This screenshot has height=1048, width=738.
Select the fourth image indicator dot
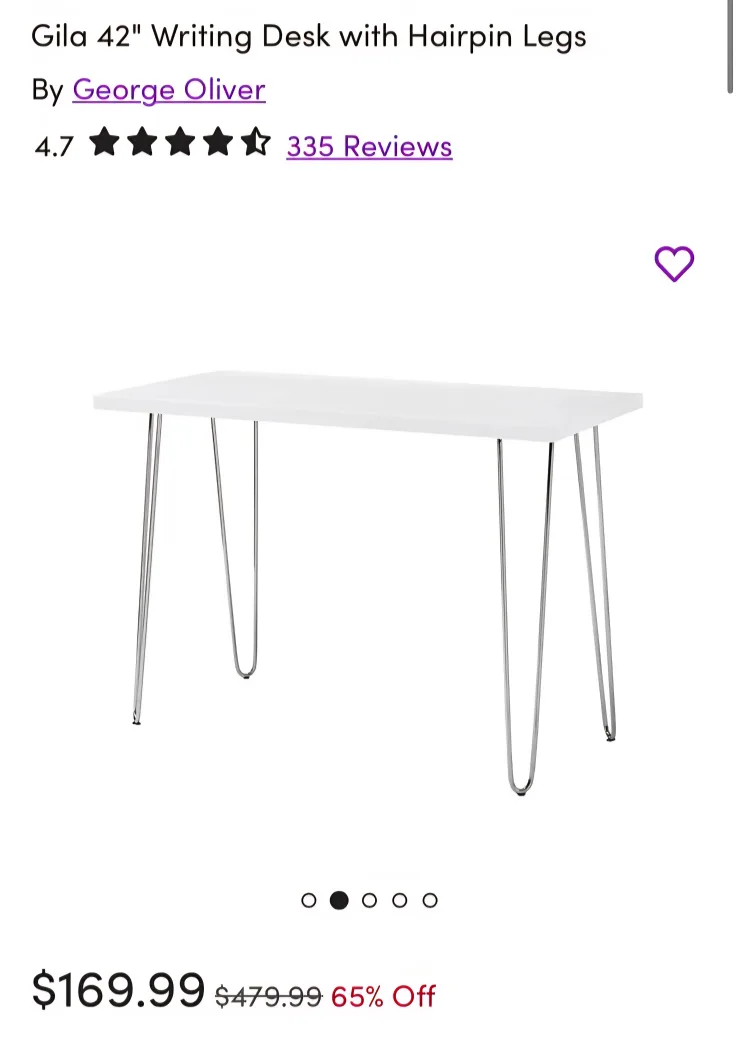point(399,900)
